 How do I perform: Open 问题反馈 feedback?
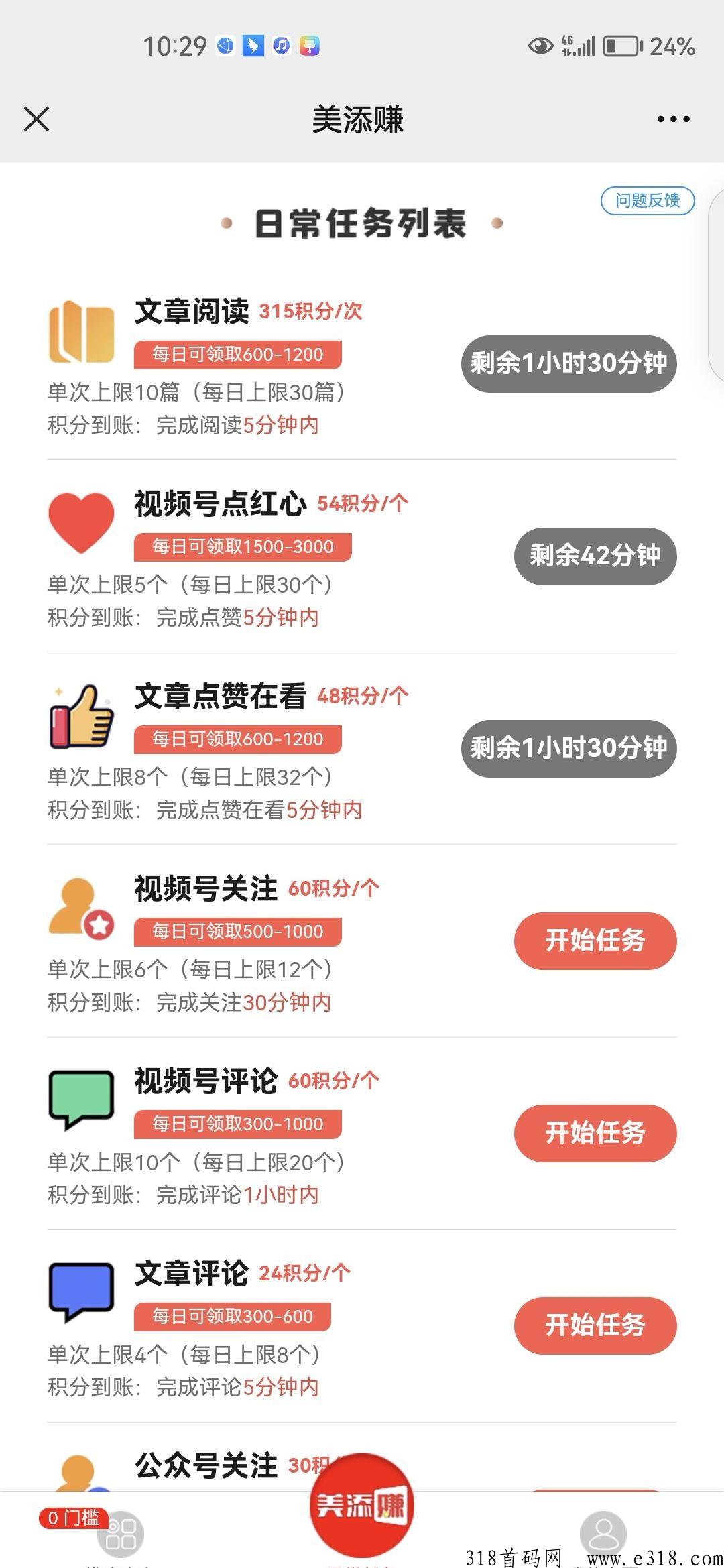pyautogui.click(x=647, y=200)
